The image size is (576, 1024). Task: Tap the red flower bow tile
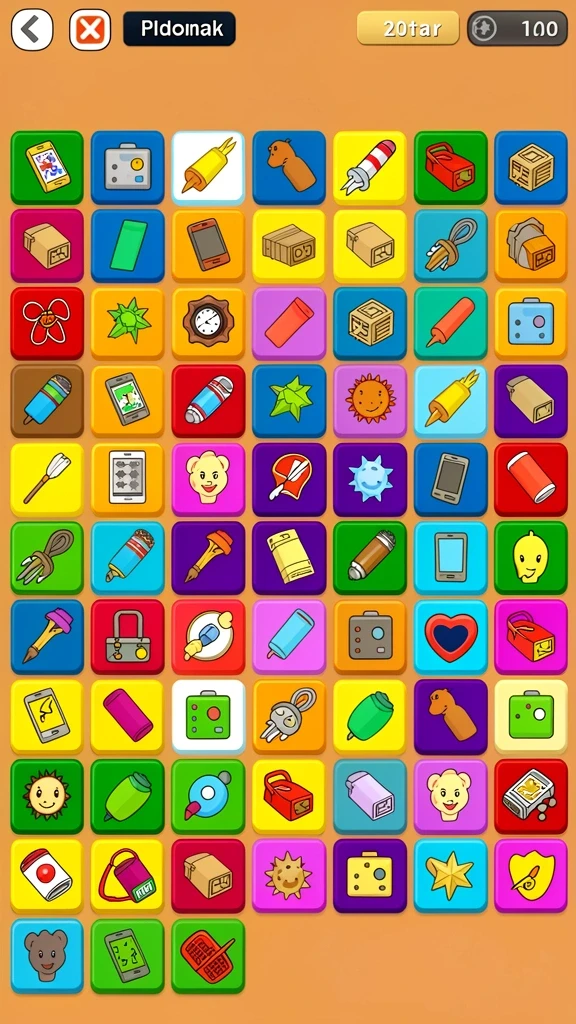[x=47, y=323]
